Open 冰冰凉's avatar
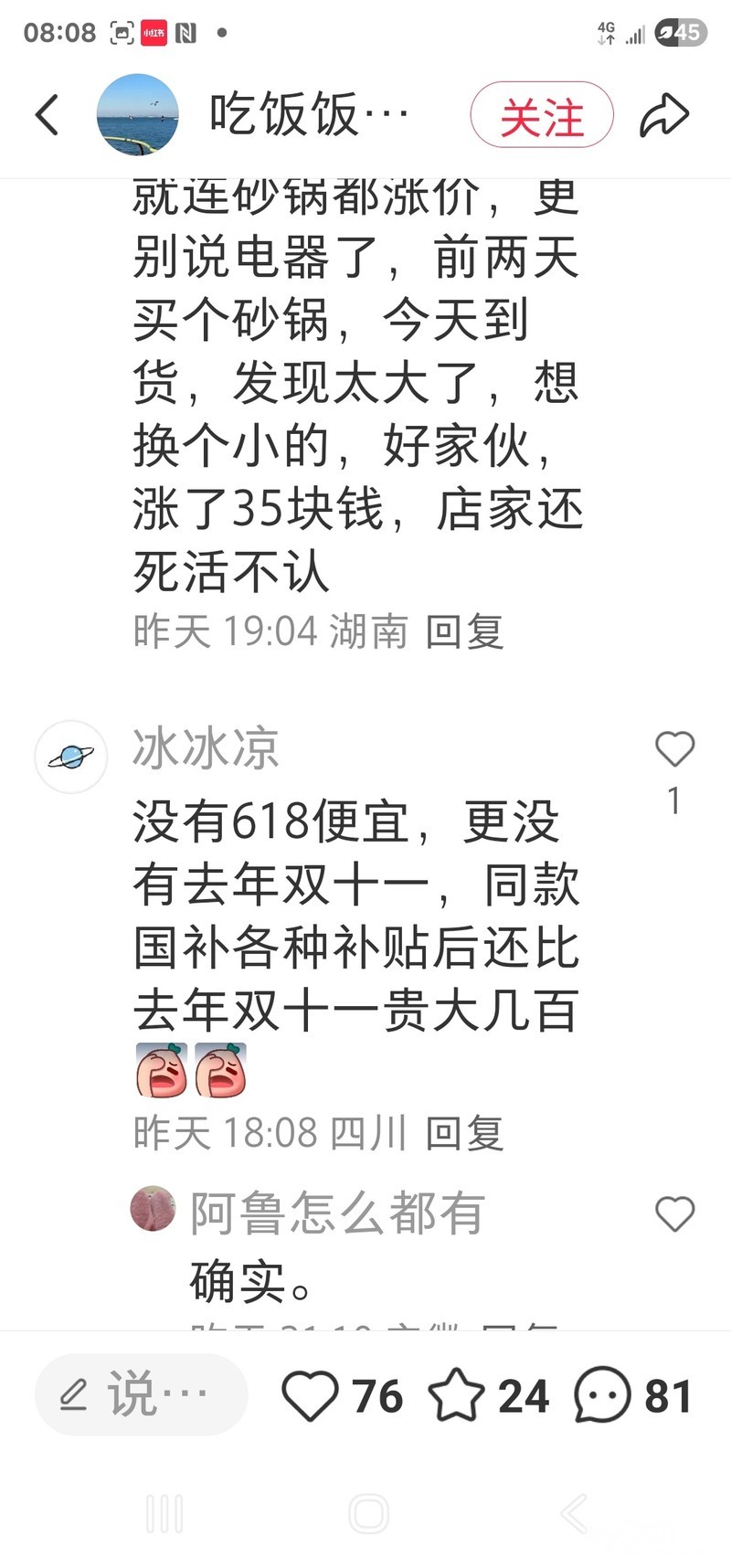The image size is (731, 1568). 71,757
